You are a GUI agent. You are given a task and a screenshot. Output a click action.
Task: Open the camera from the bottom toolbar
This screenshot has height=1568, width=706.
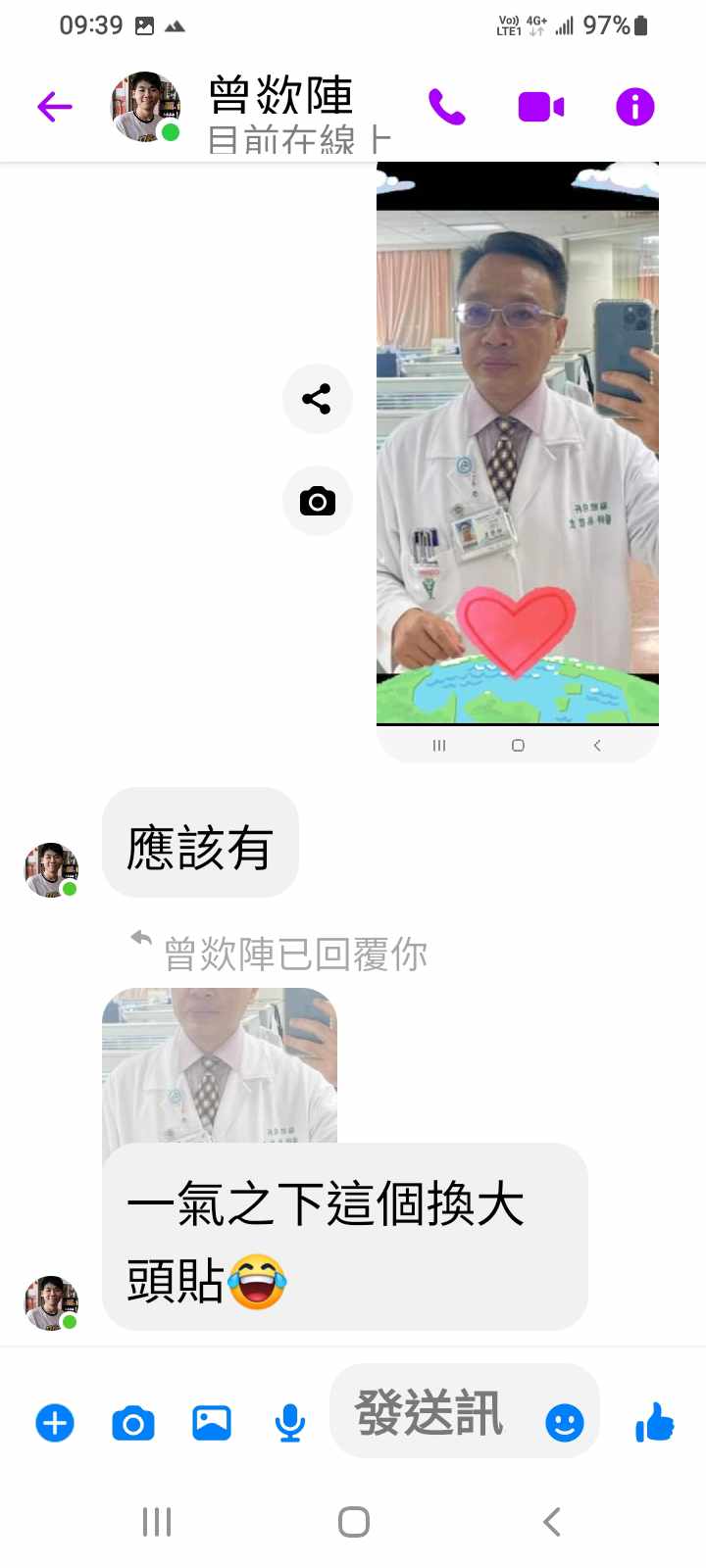click(x=133, y=1423)
